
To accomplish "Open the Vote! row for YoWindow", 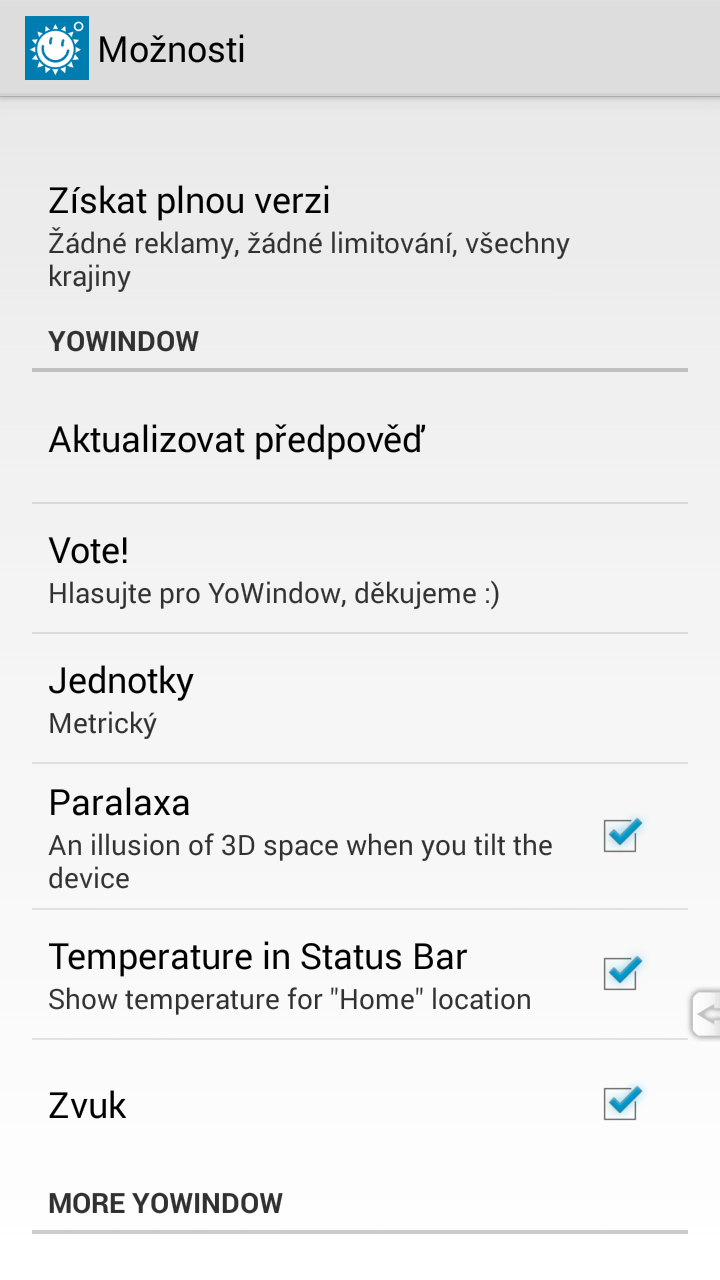I will pos(360,568).
